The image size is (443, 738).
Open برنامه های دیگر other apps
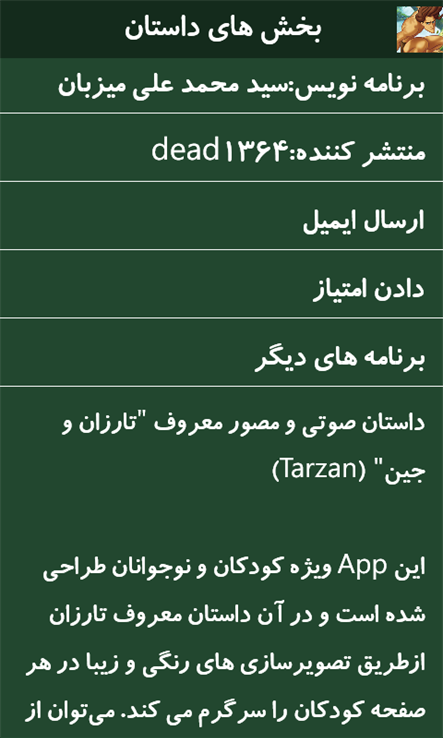click(x=221, y=353)
